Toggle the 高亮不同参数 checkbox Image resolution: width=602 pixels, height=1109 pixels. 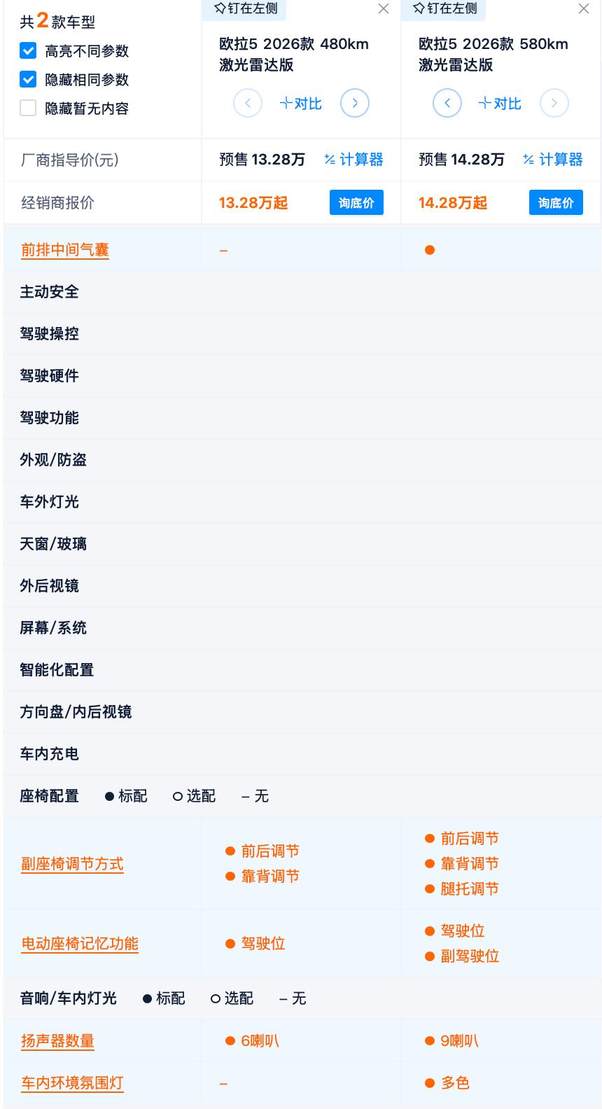[x=28, y=51]
